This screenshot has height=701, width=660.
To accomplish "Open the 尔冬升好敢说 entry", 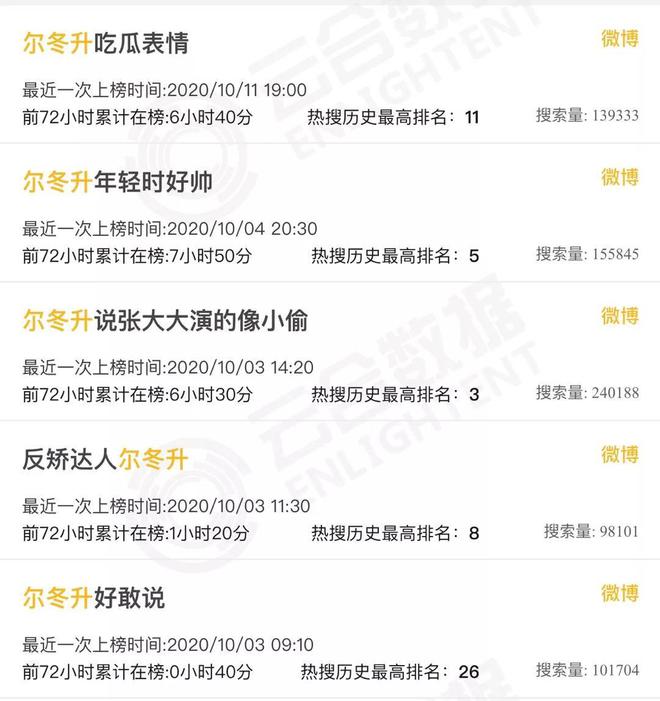I will click(x=93, y=598).
